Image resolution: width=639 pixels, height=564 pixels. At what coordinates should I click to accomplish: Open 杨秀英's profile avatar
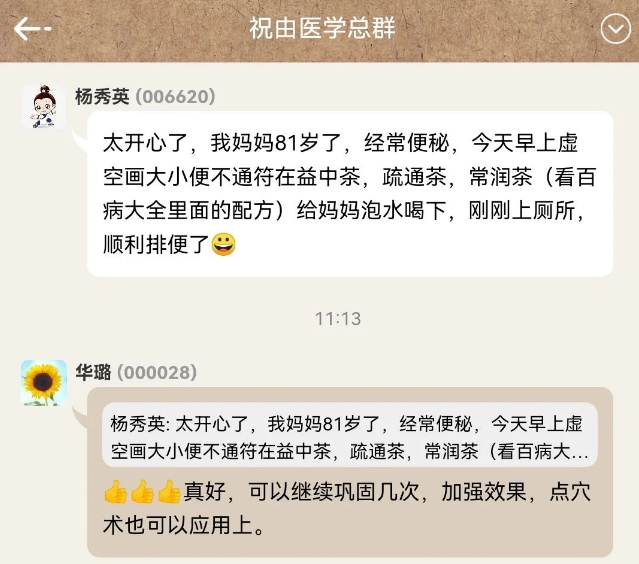tap(44, 107)
